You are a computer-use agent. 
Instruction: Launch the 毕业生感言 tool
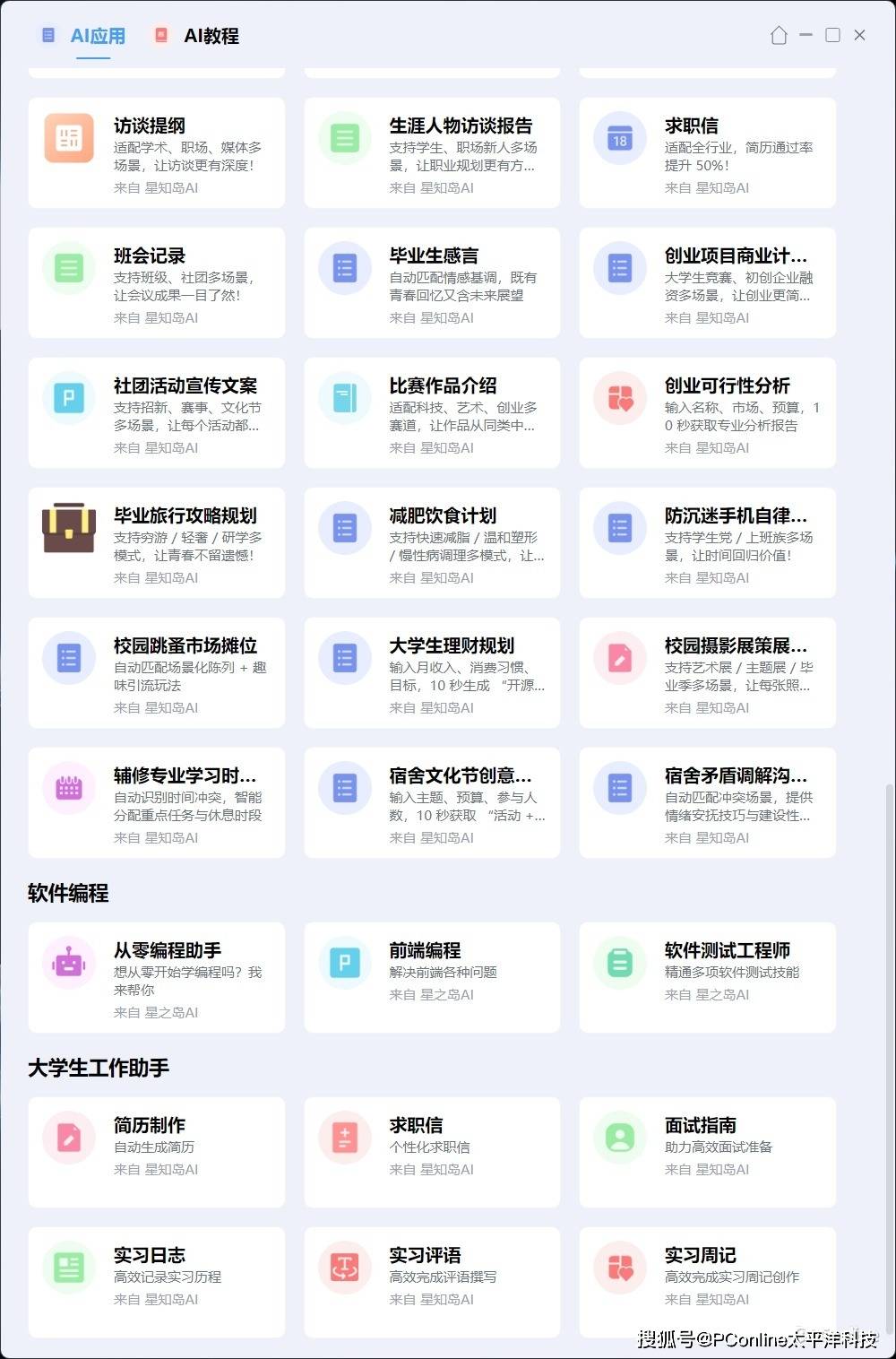click(x=432, y=283)
